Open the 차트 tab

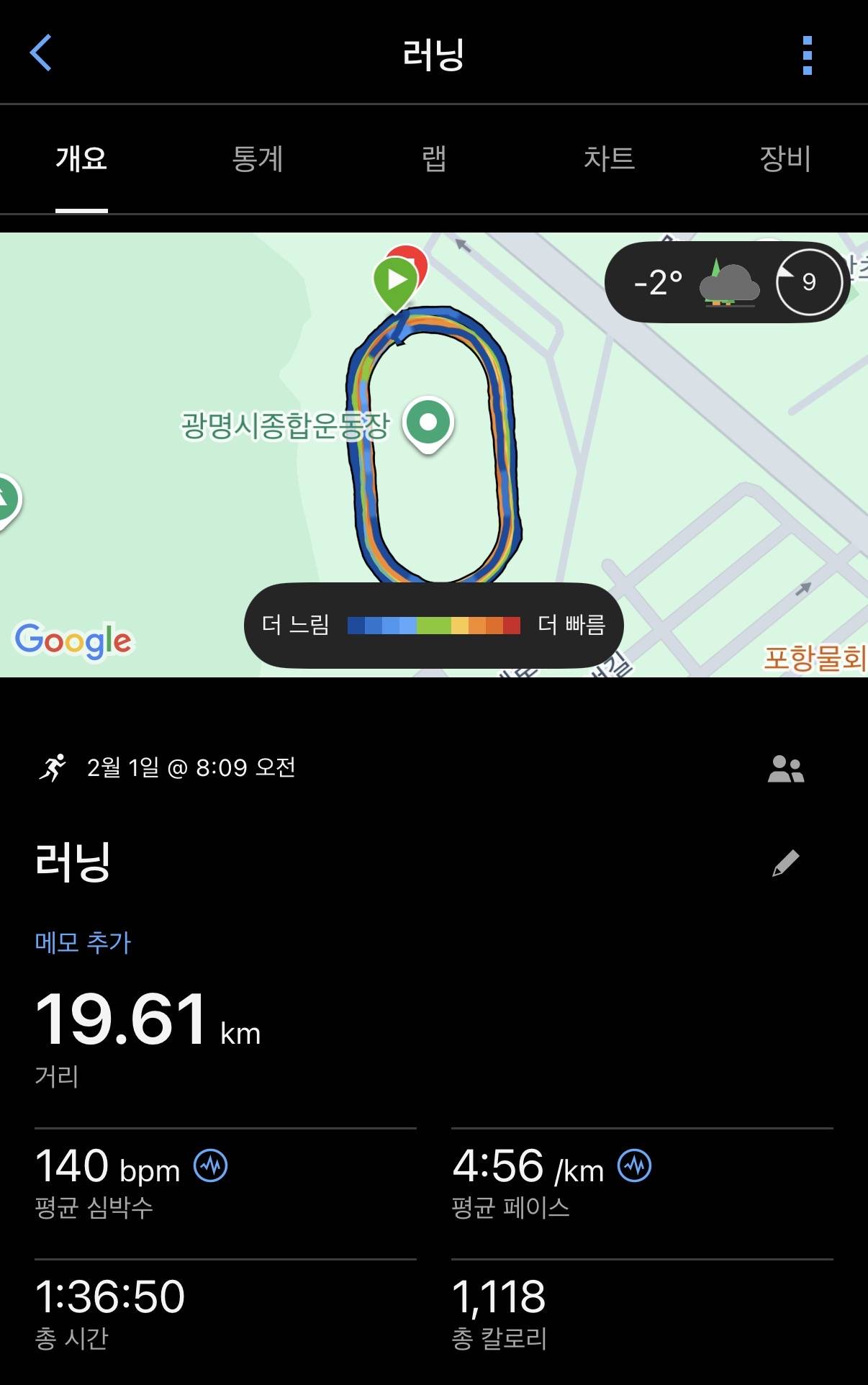click(x=610, y=160)
